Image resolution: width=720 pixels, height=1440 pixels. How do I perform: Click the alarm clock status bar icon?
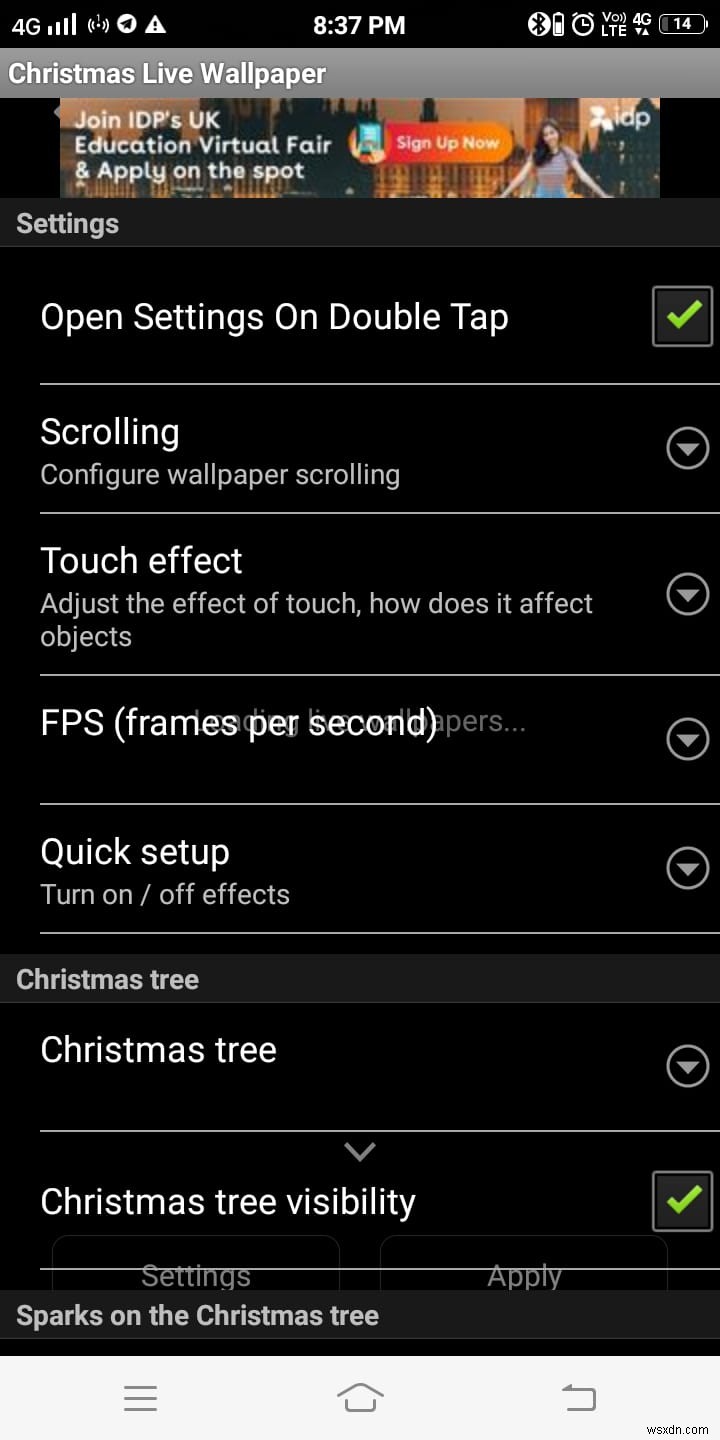(583, 24)
